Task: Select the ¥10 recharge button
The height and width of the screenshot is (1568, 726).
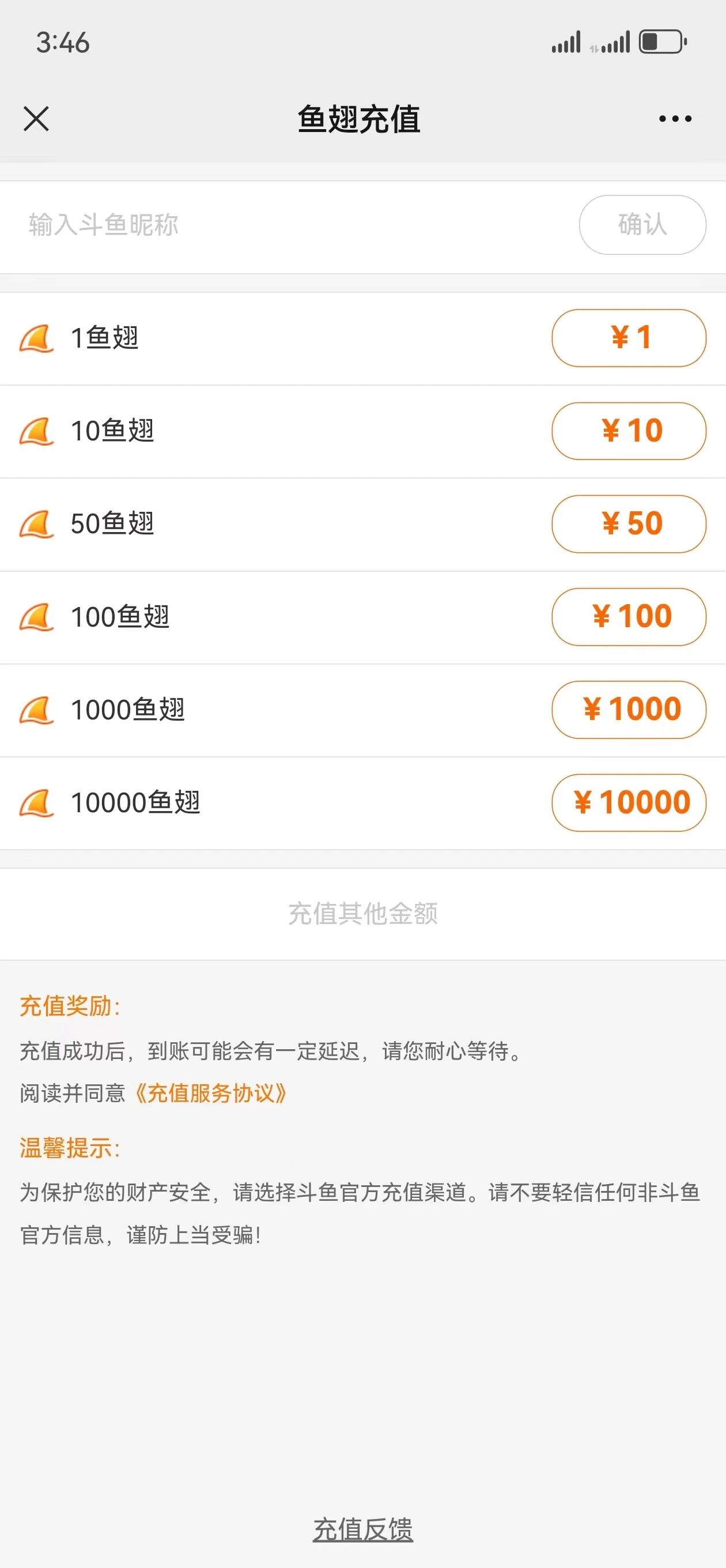Action: point(629,431)
